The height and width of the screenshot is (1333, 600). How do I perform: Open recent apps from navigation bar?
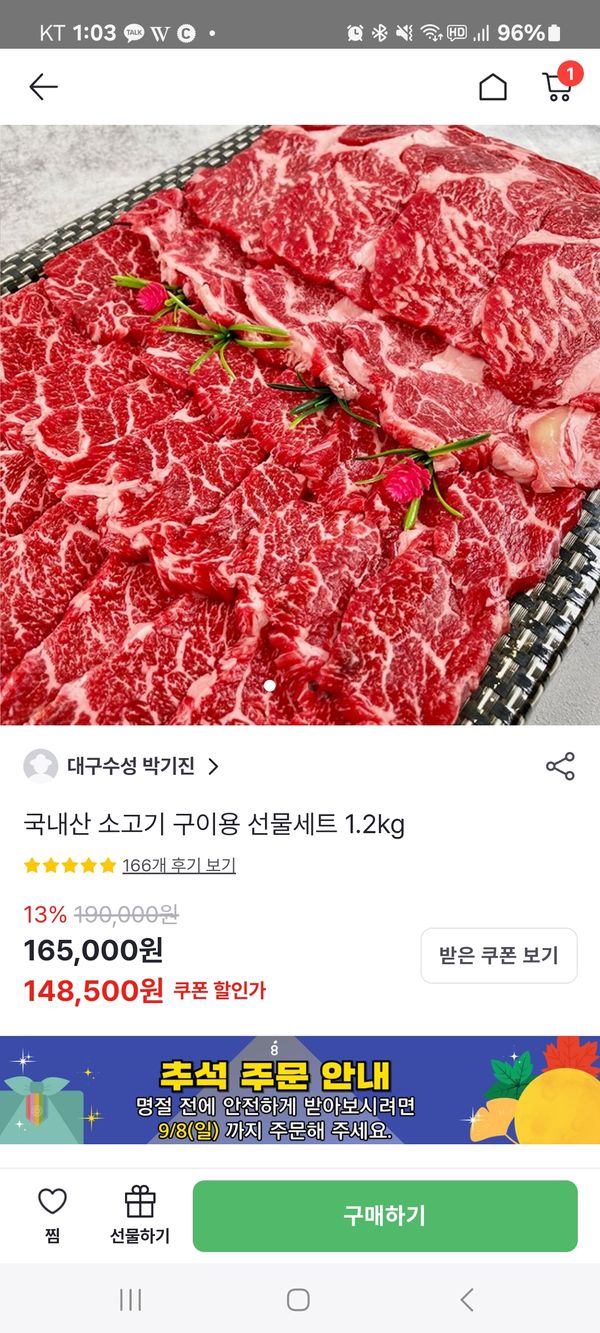tap(130, 1299)
